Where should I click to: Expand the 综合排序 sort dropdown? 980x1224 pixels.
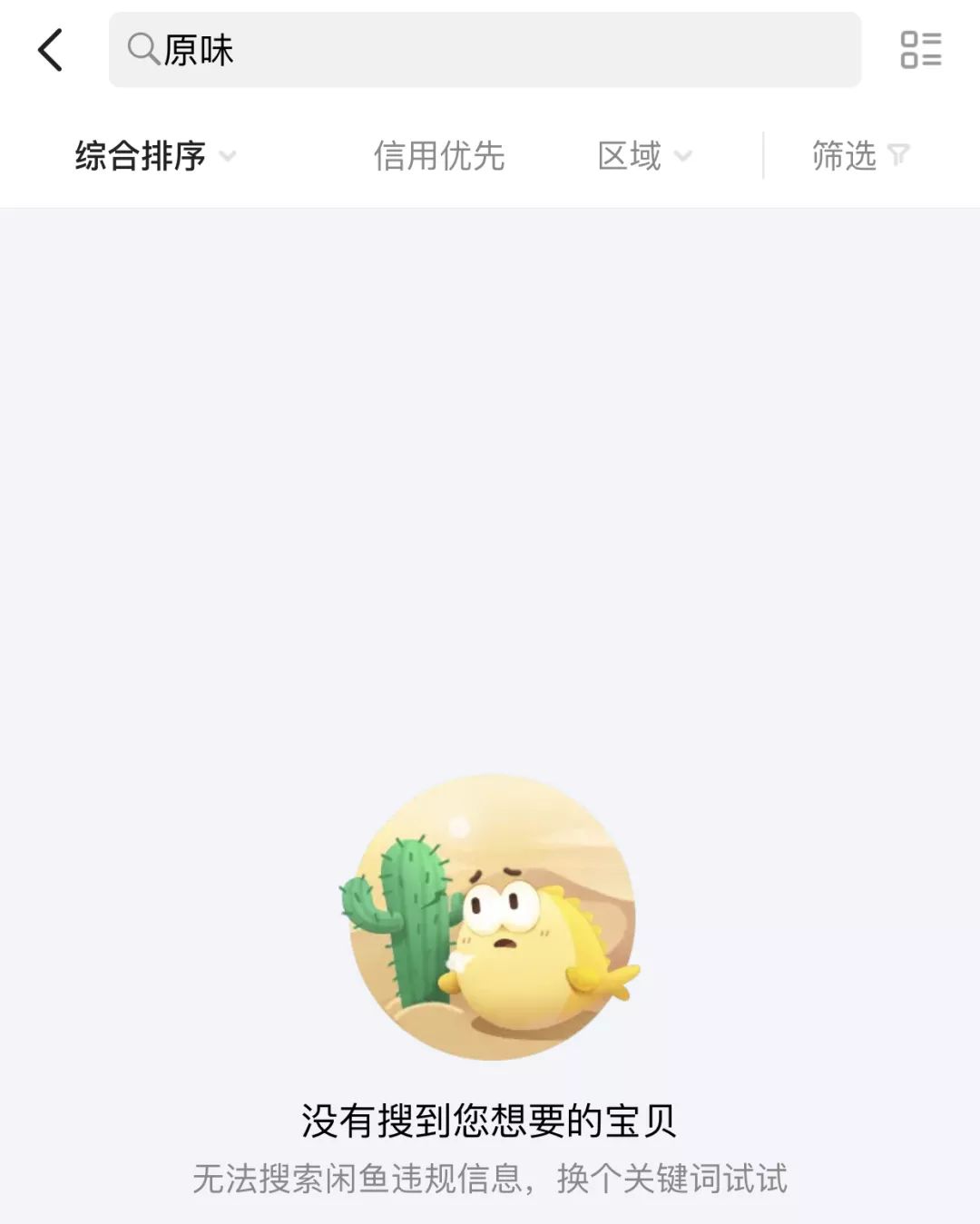(x=154, y=156)
